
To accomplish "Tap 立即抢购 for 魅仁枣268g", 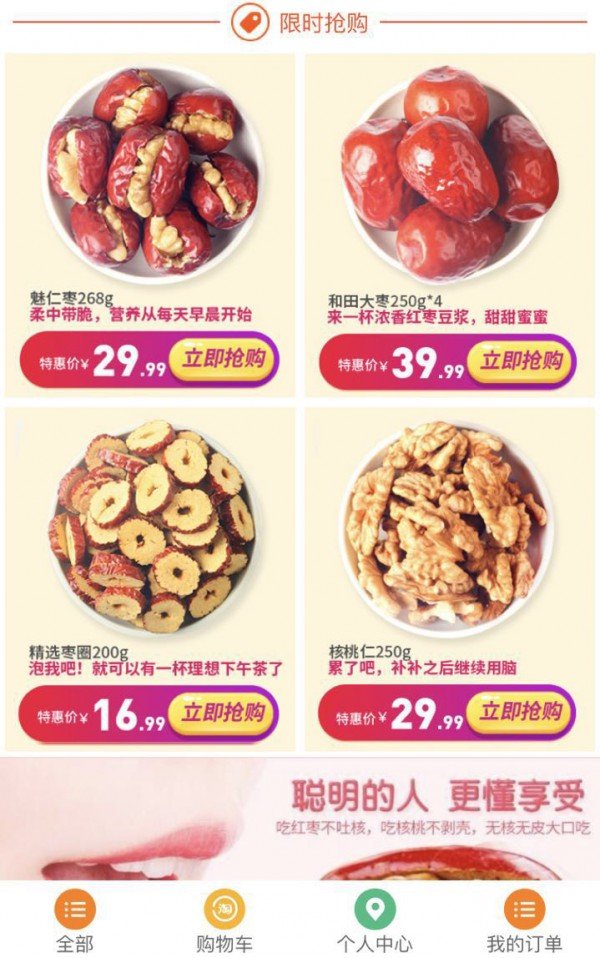I will tap(223, 359).
